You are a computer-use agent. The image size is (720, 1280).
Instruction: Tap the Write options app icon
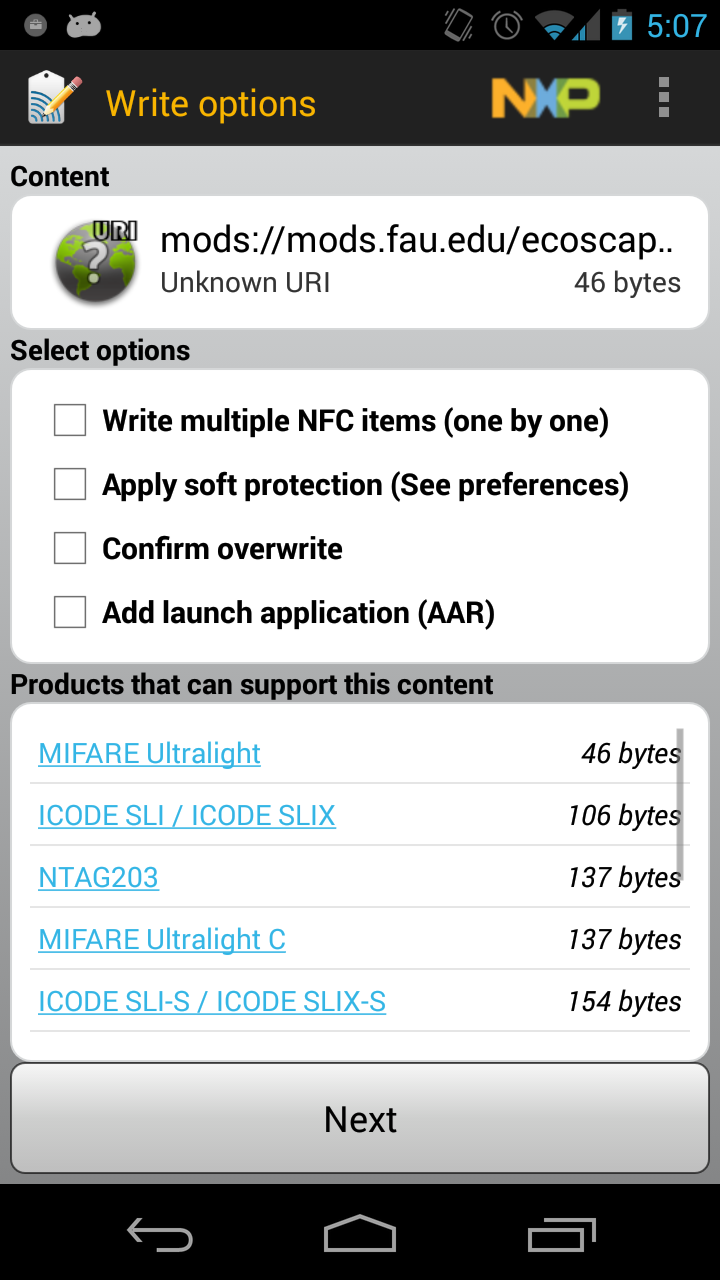click(54, 99)
